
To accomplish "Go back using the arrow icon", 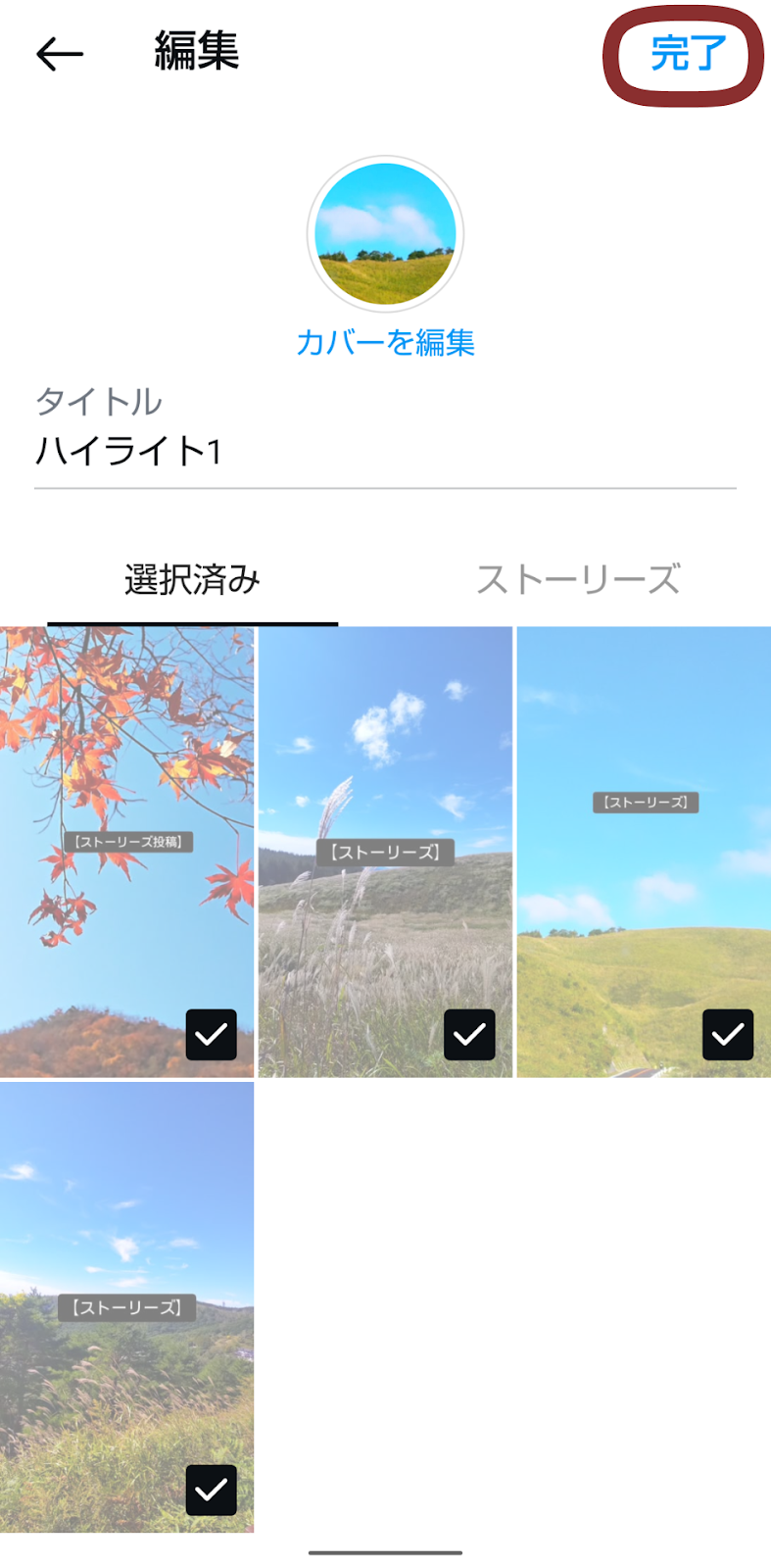I will pyautogui.click(x=59, y=54).
